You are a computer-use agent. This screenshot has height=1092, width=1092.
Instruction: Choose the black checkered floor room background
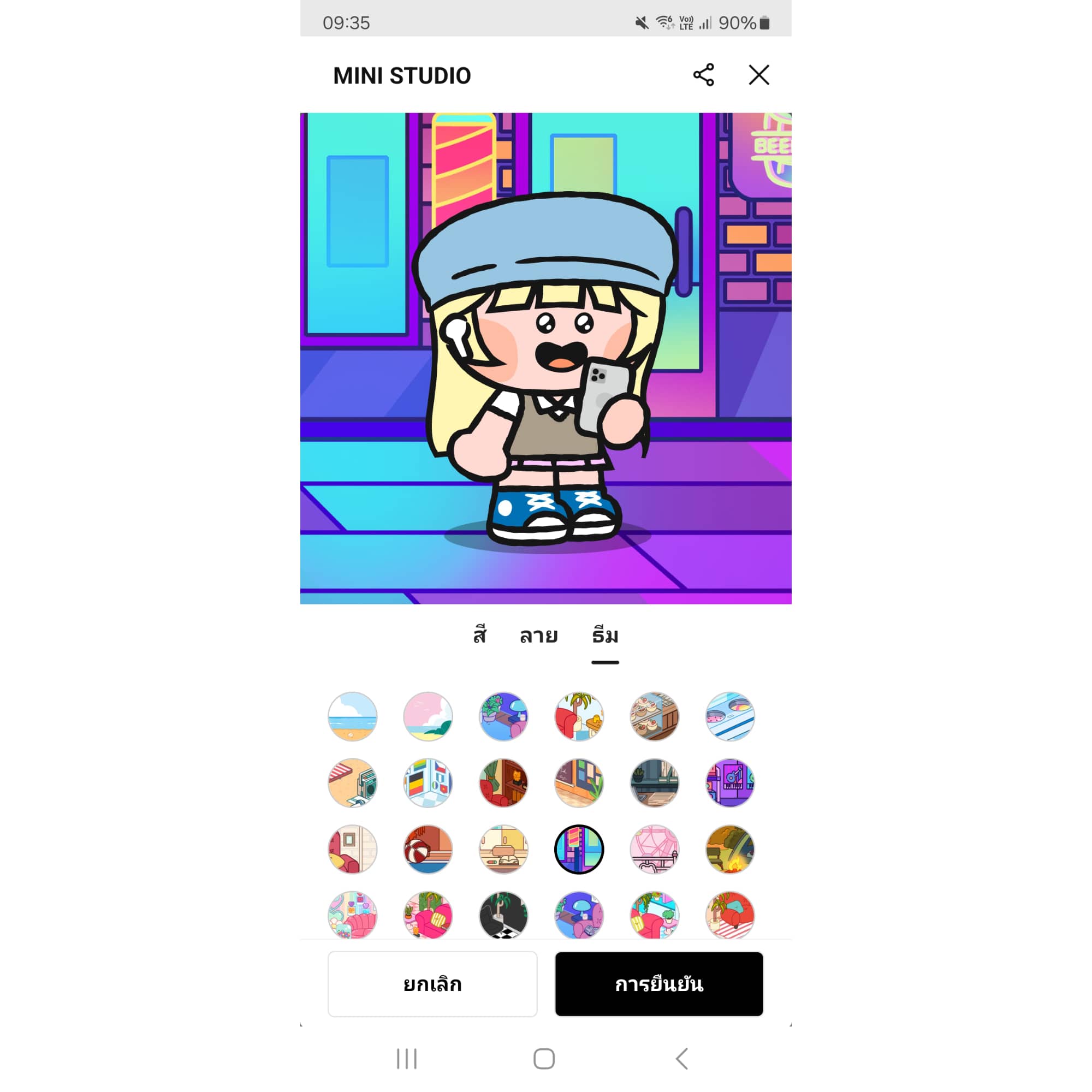coord(503,915)
